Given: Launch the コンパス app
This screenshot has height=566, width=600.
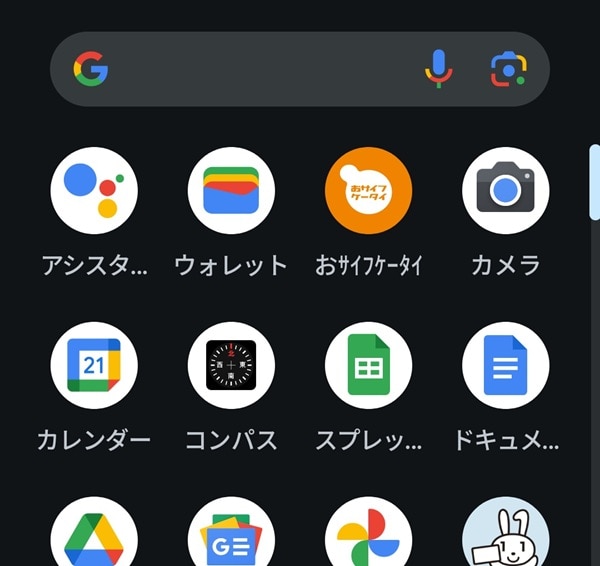Looking at the screenshot, I should pos(231,365).
